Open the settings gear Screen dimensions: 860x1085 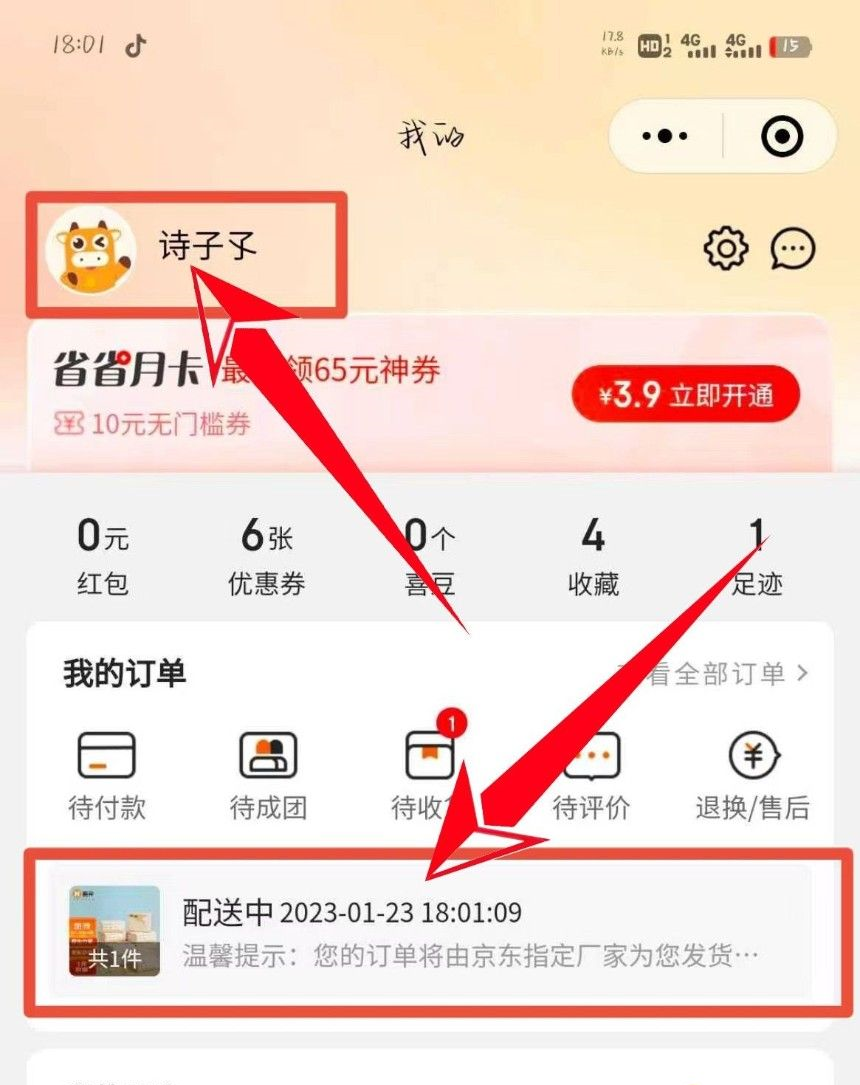[x=726, y=248]
